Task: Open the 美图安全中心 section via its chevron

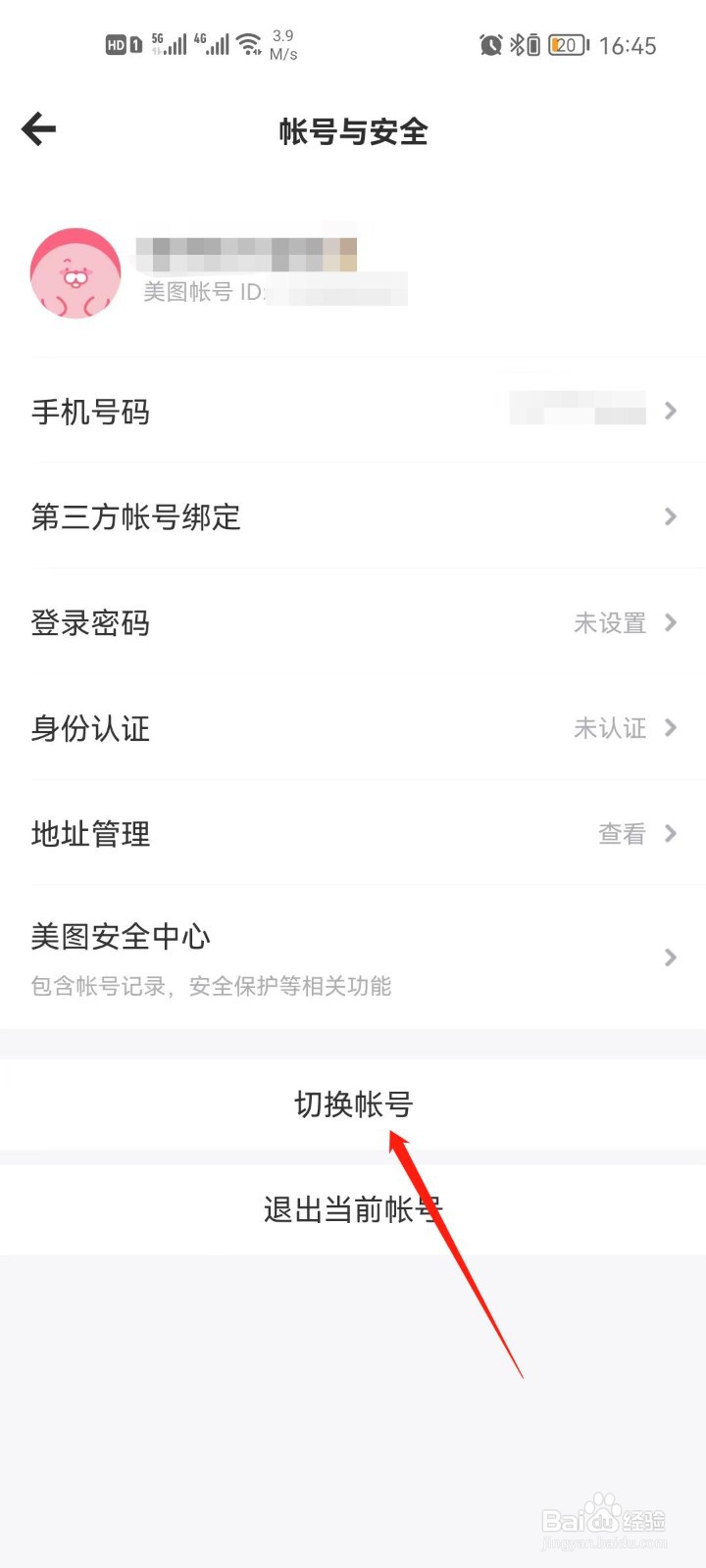Action: point(670,957)
